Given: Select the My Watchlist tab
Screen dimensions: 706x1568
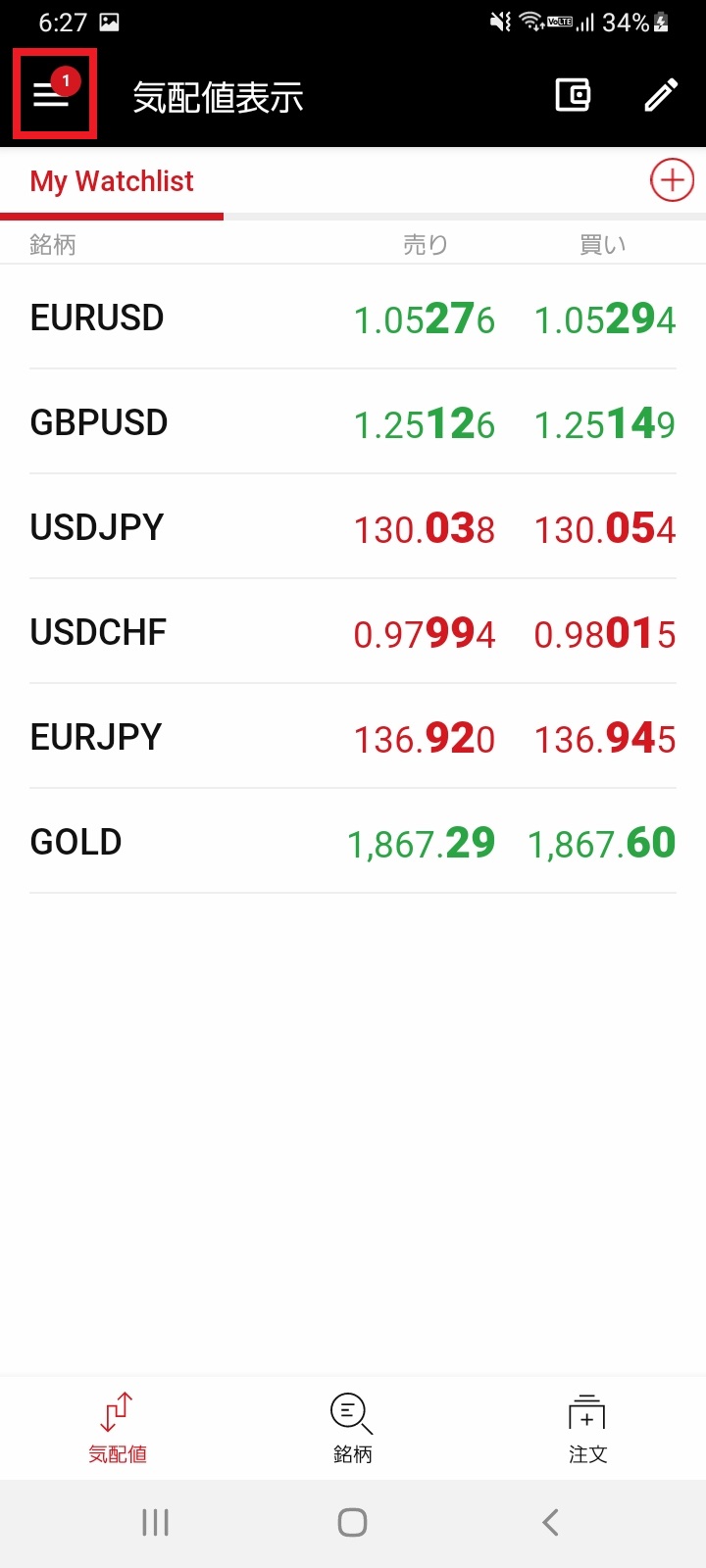Looking at the screenshot, I should pos(112,181).
